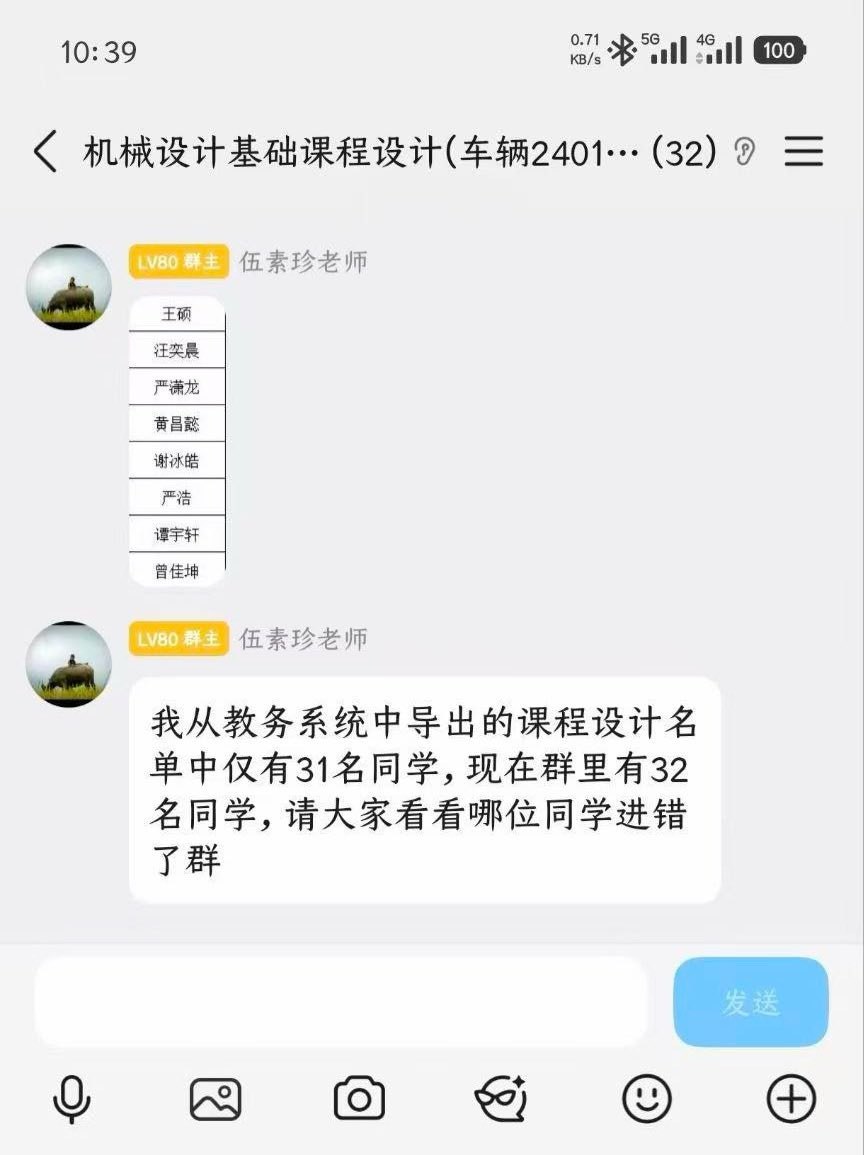Tap the battery indicator showing 100
This screenshot has width=864, height=1155.
(778, 50)
